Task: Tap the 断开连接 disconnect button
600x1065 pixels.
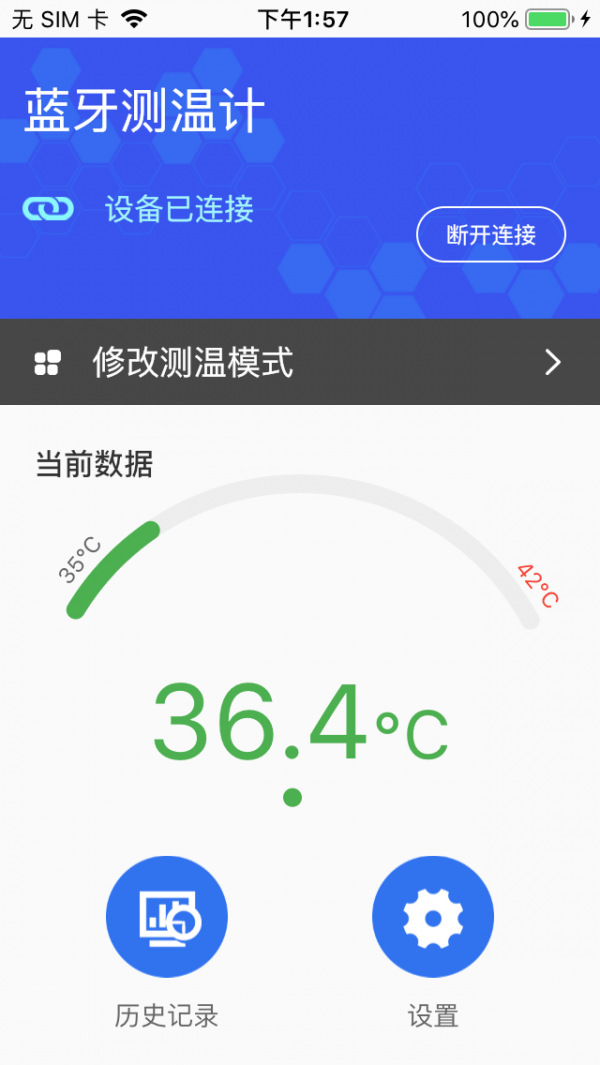Action: coord(491,235)
